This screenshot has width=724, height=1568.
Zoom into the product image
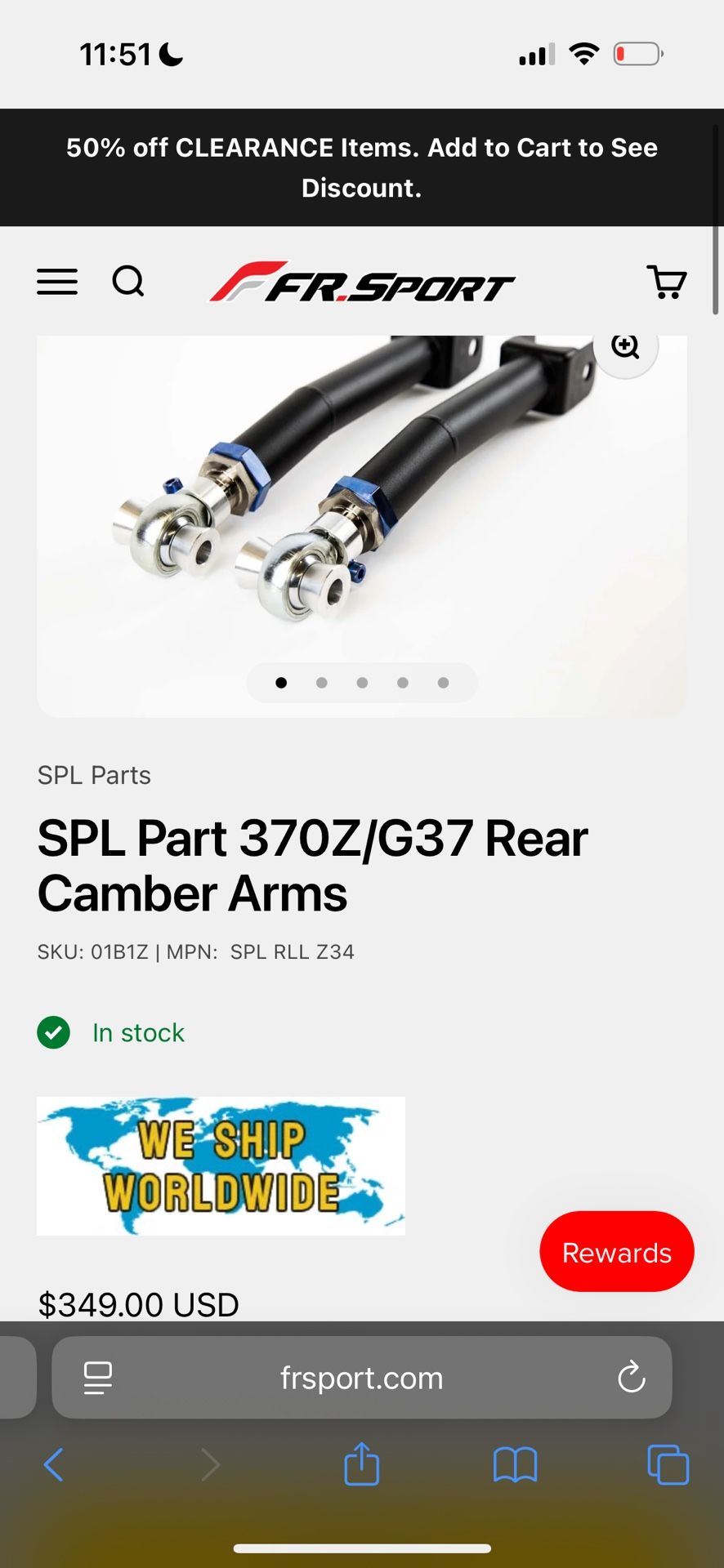pos(624,346)
